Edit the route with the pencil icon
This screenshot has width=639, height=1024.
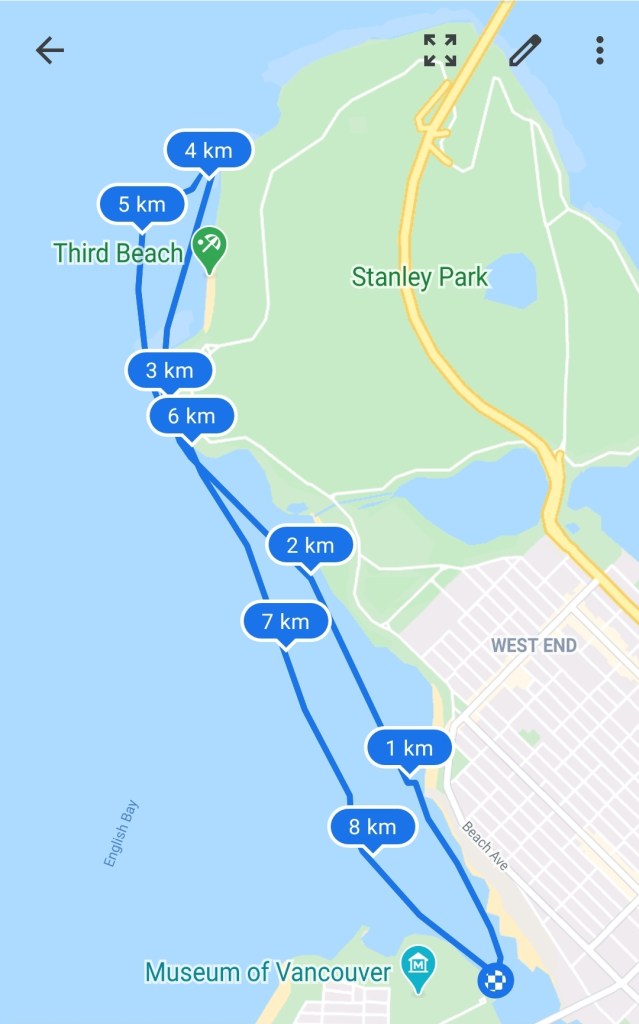(x=525, y=50)
